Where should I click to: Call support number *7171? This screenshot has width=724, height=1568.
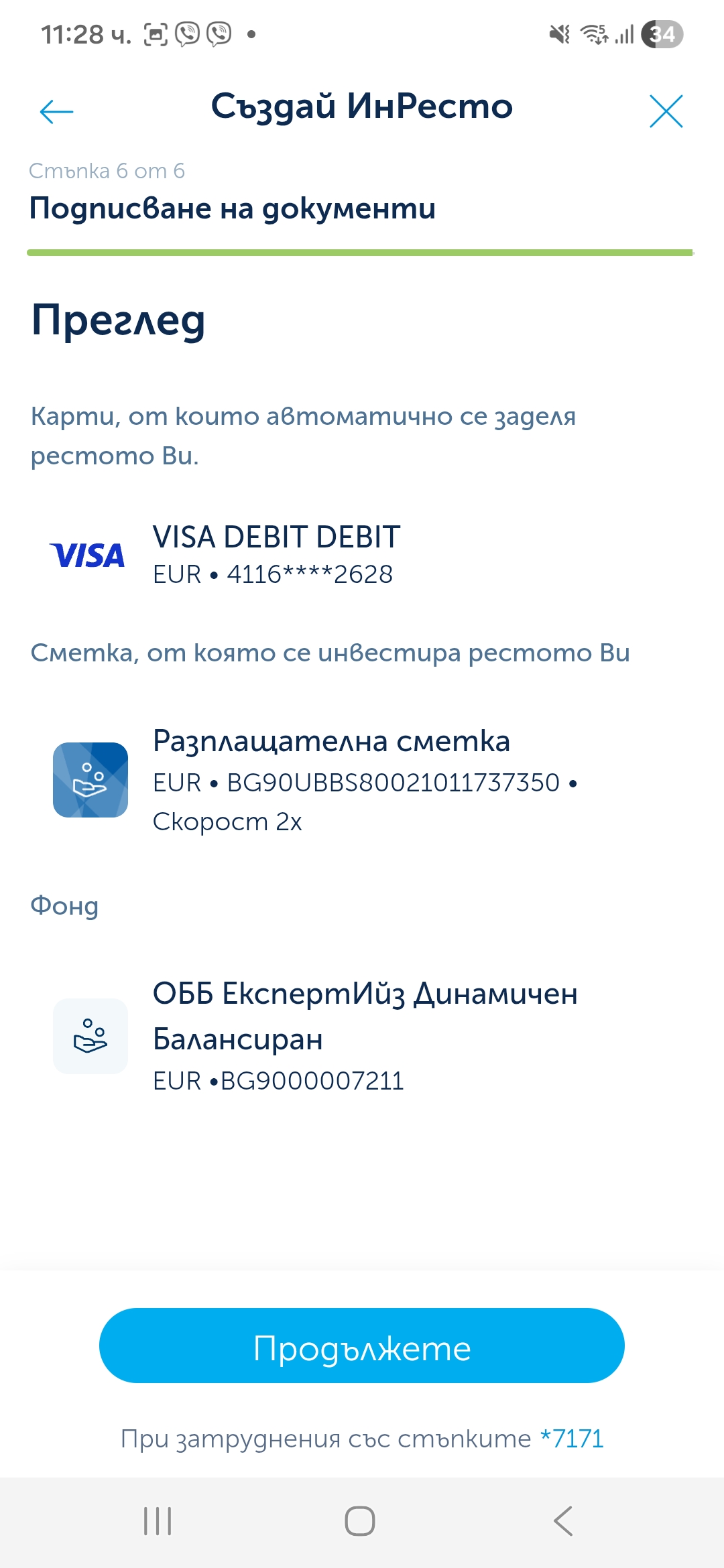(572, 1439)
